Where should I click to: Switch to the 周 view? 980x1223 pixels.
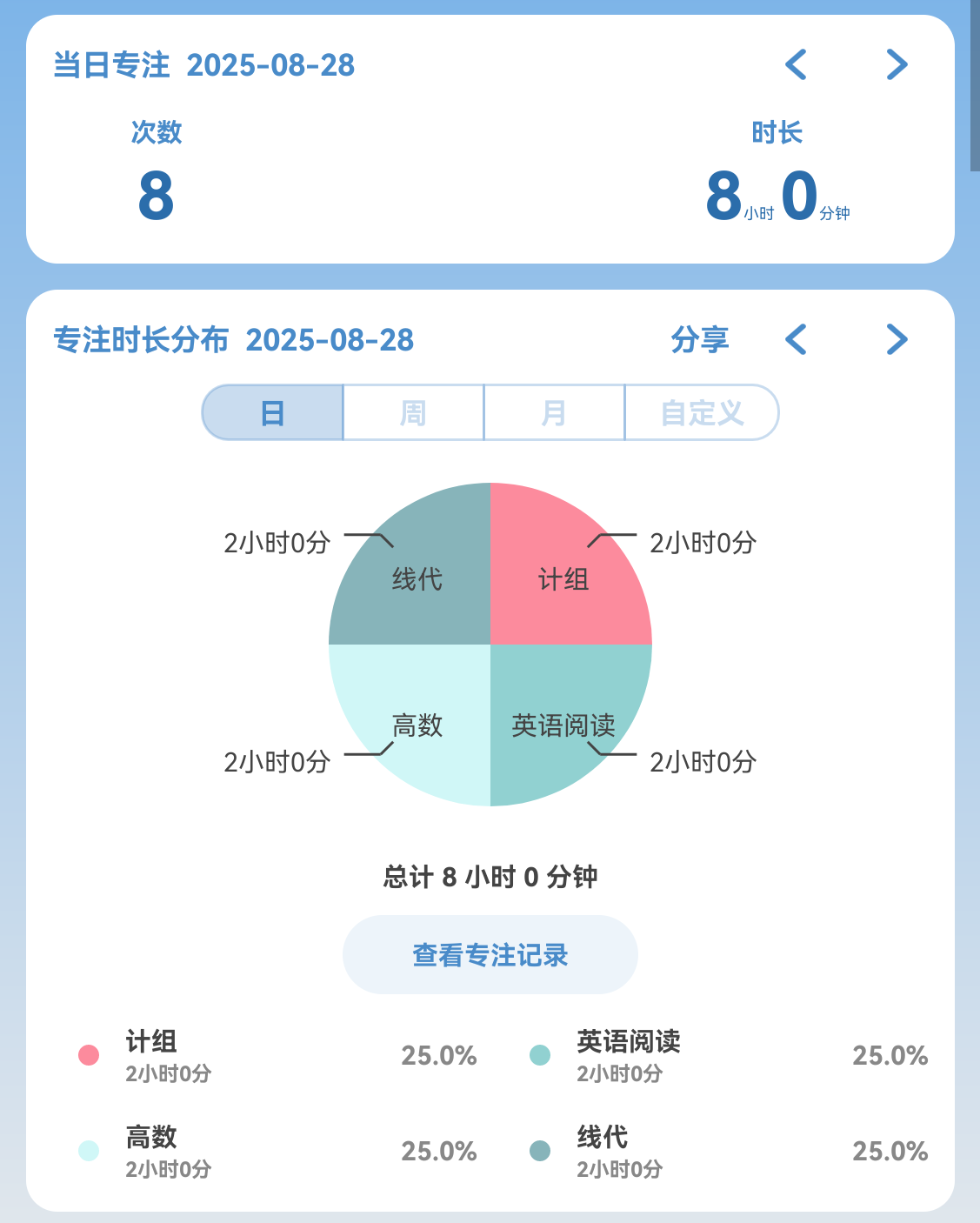point(414,412)
